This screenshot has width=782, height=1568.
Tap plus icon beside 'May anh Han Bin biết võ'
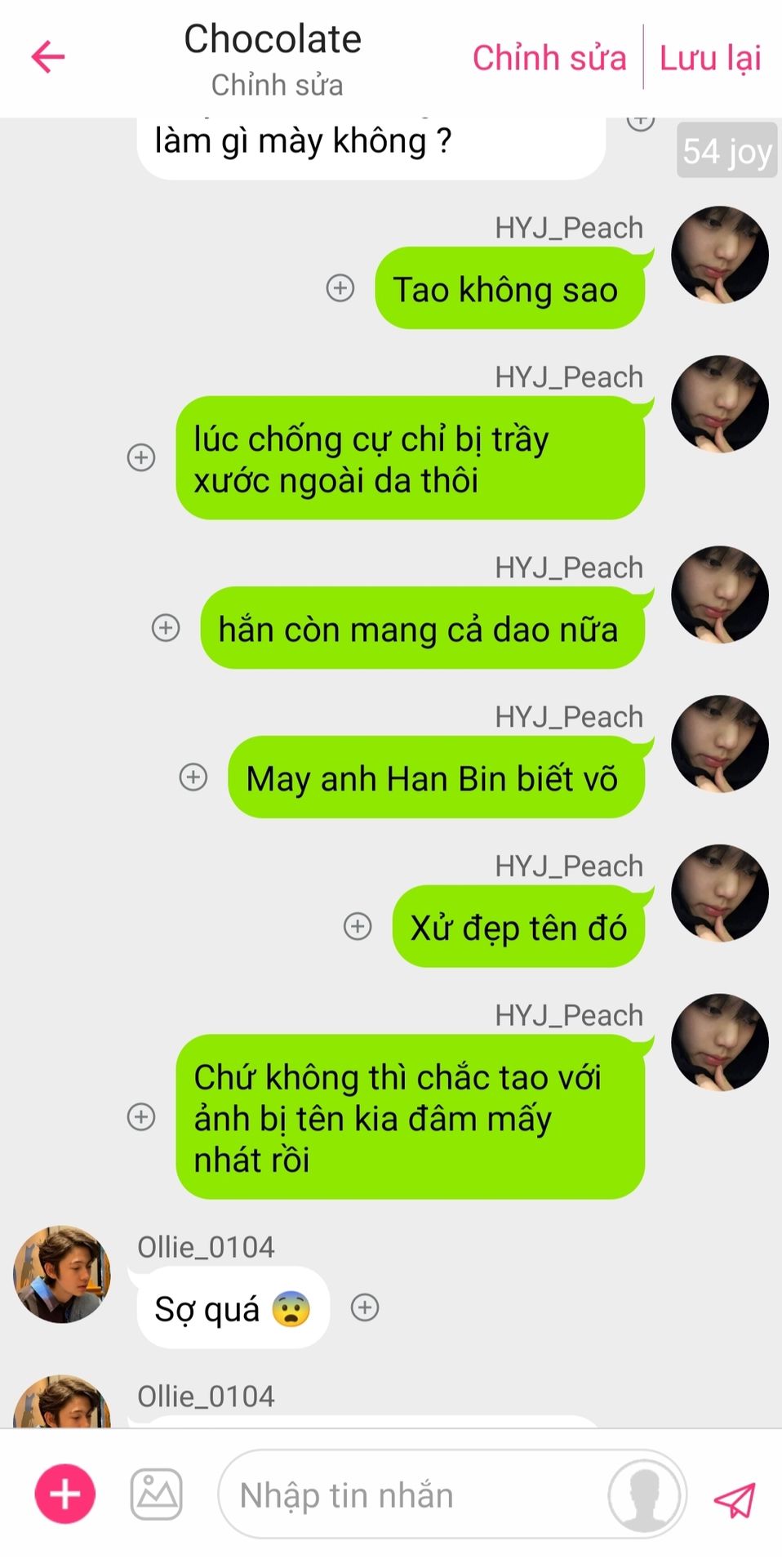coord(193,777)
